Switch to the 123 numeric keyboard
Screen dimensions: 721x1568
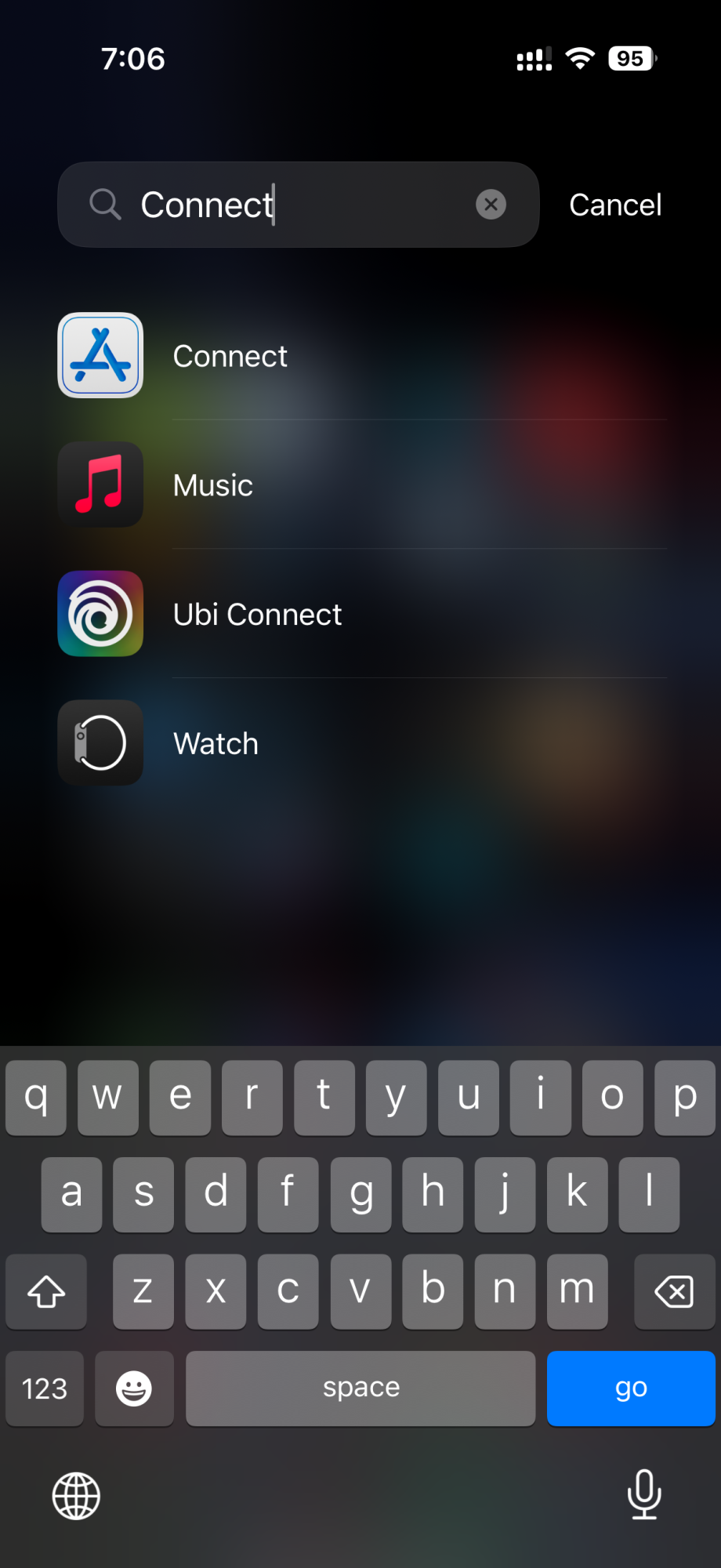[45, 1388]
